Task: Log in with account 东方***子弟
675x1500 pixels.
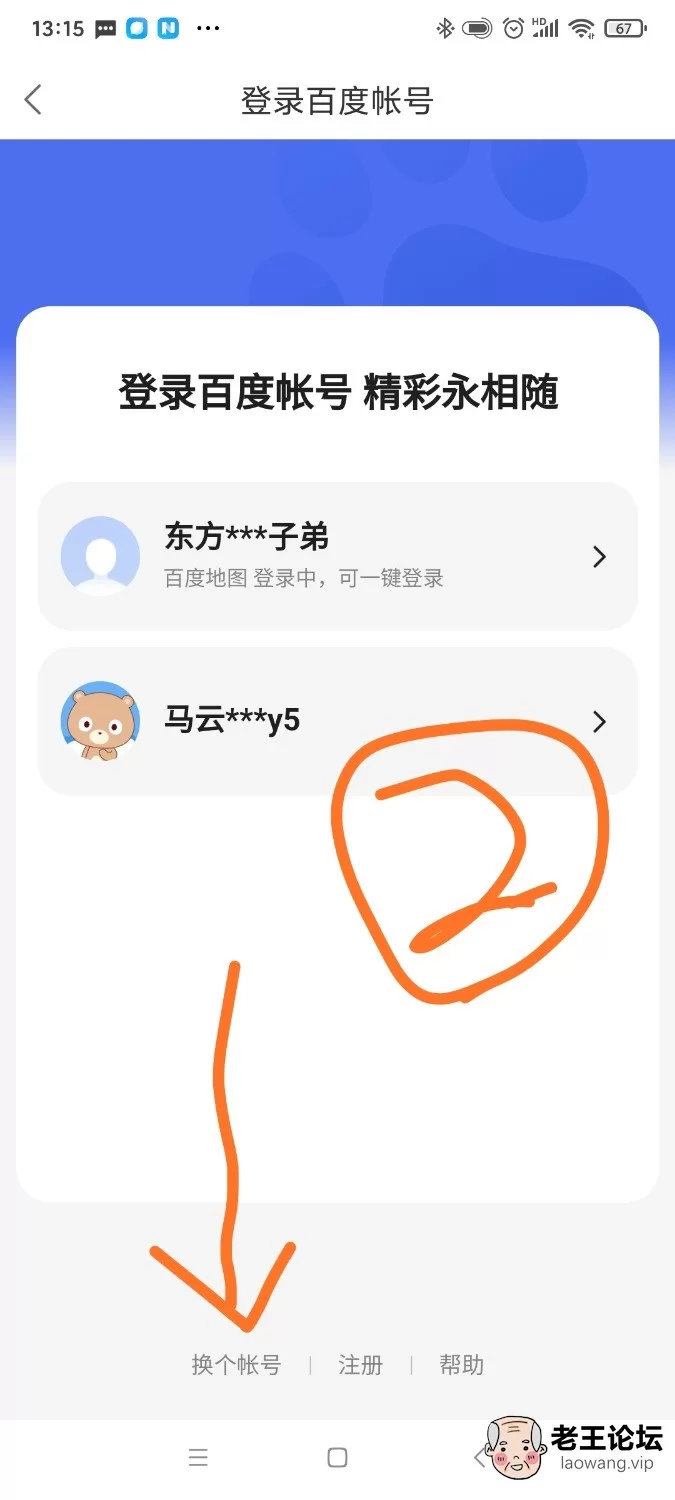Action: point(337,556)
